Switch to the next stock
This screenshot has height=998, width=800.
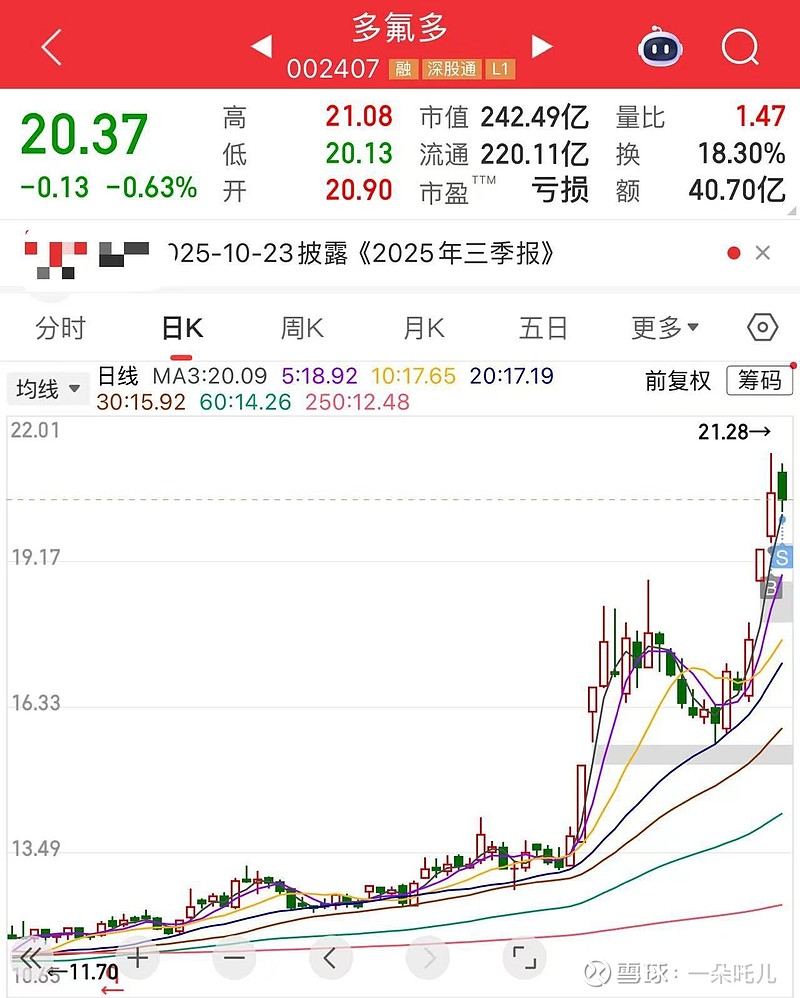coord(541,46)
